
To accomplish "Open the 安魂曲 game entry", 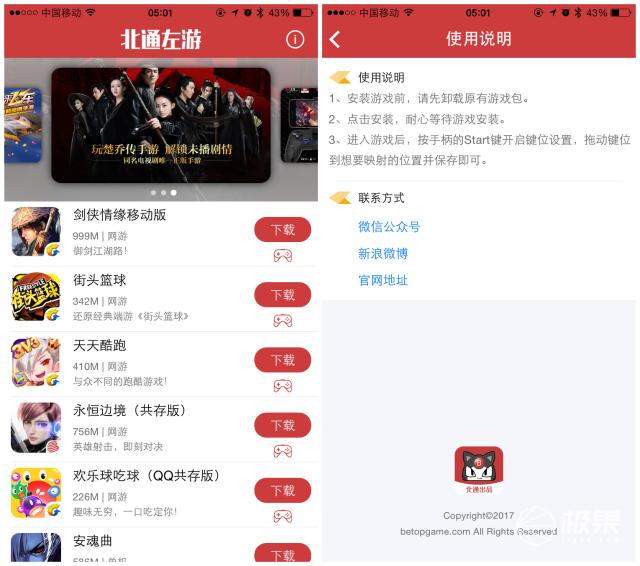I will (130, 546).
